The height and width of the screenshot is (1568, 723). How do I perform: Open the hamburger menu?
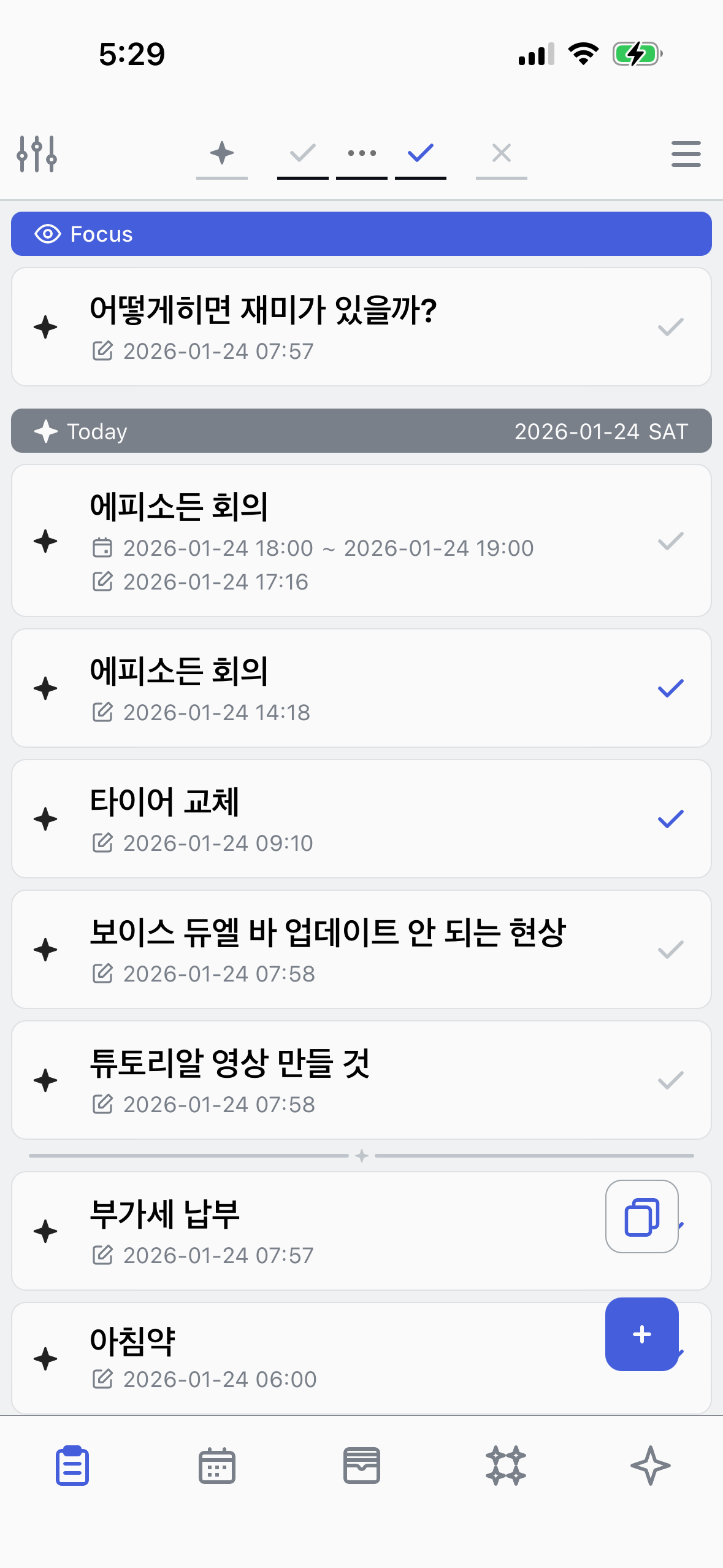tap(686, 153)
